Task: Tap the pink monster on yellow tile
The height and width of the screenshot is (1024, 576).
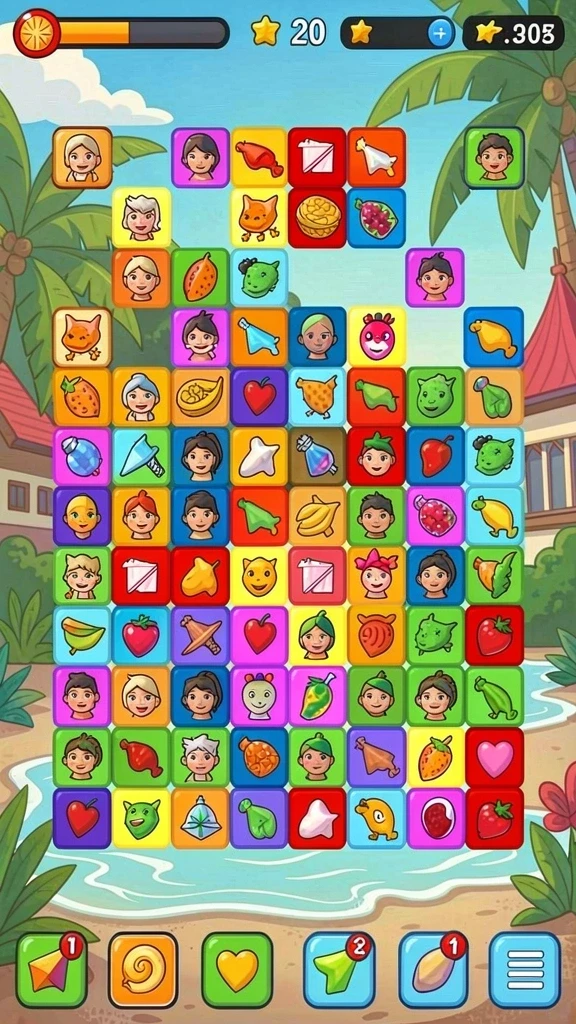Action: point(377,337)
